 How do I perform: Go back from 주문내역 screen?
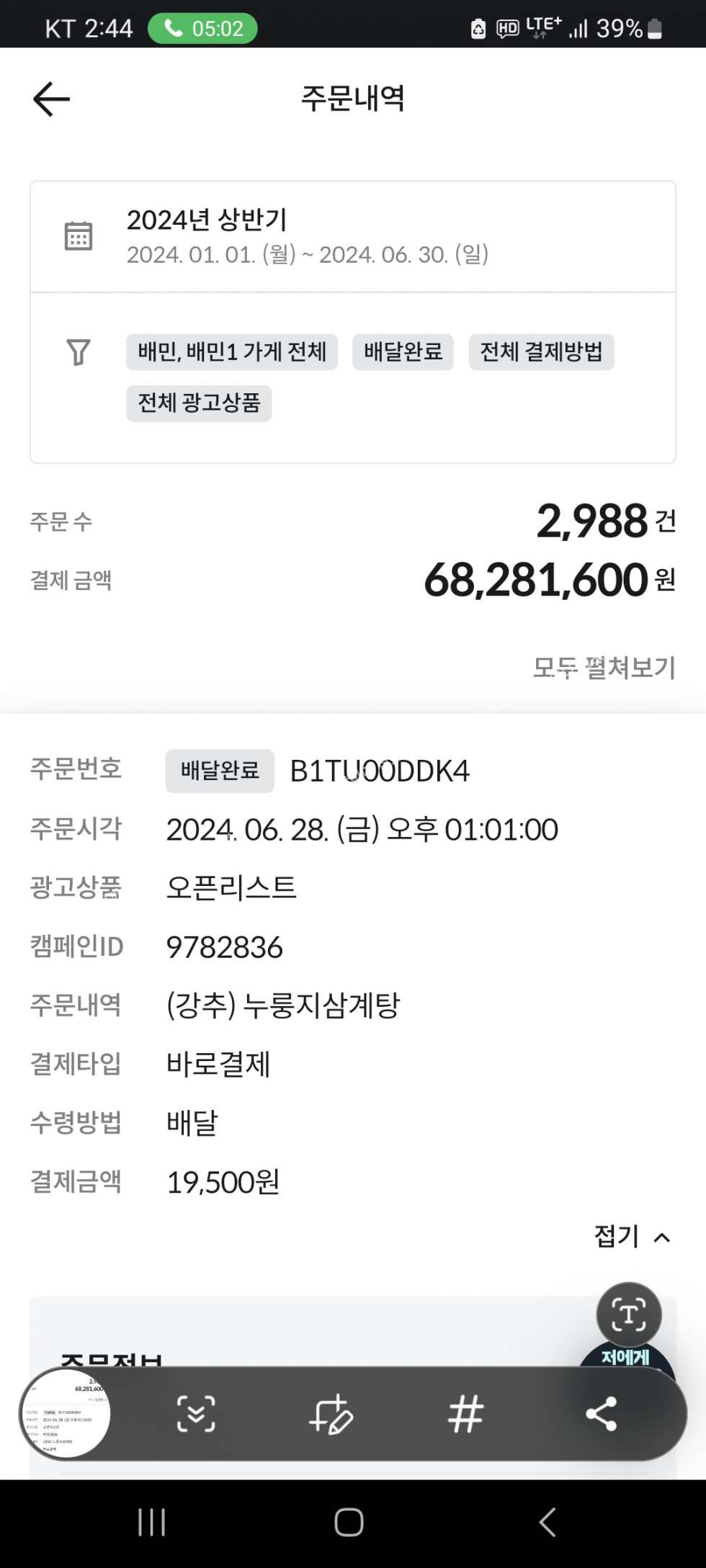click(x=51, y=99)
